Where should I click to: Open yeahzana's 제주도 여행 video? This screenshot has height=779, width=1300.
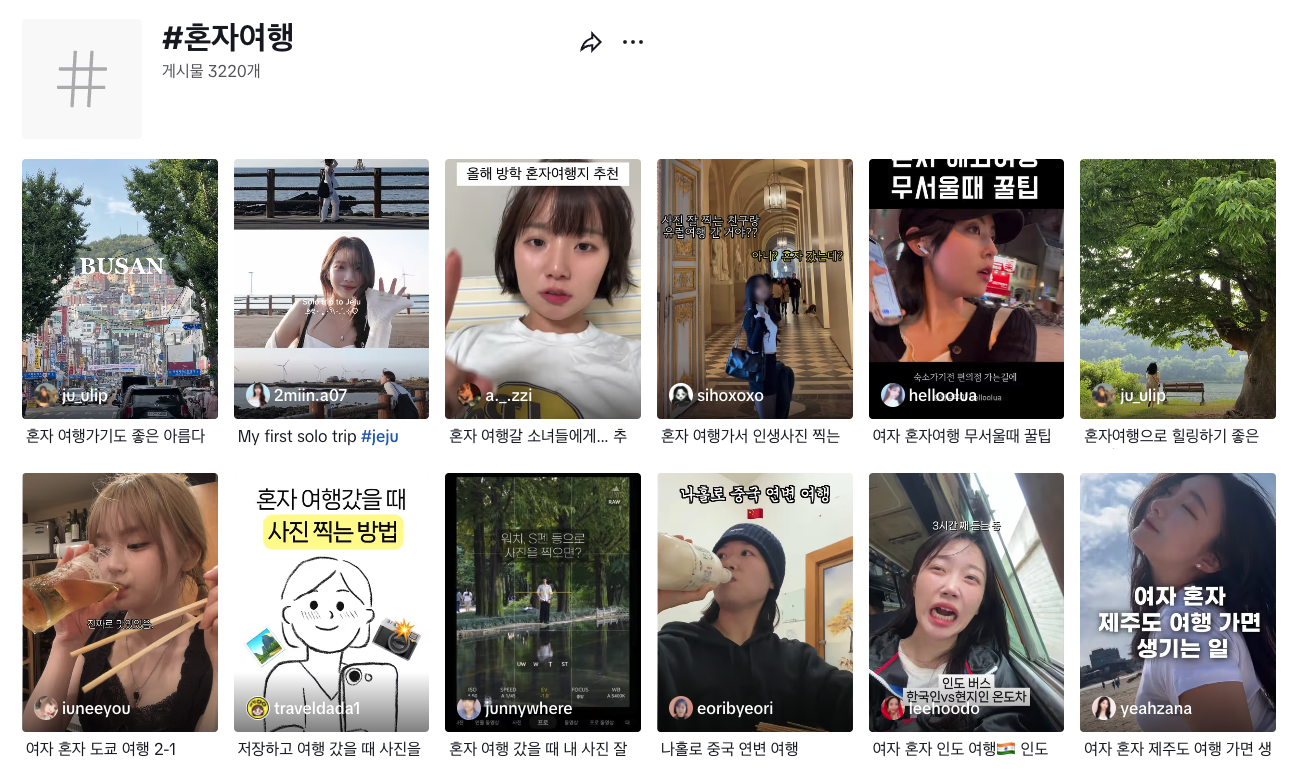point(1177,602)
